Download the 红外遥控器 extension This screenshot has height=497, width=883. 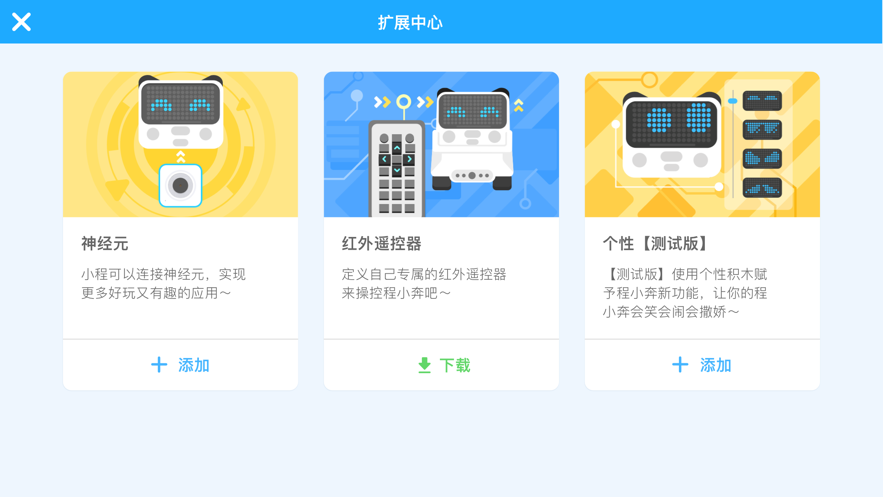coord(441,365)
